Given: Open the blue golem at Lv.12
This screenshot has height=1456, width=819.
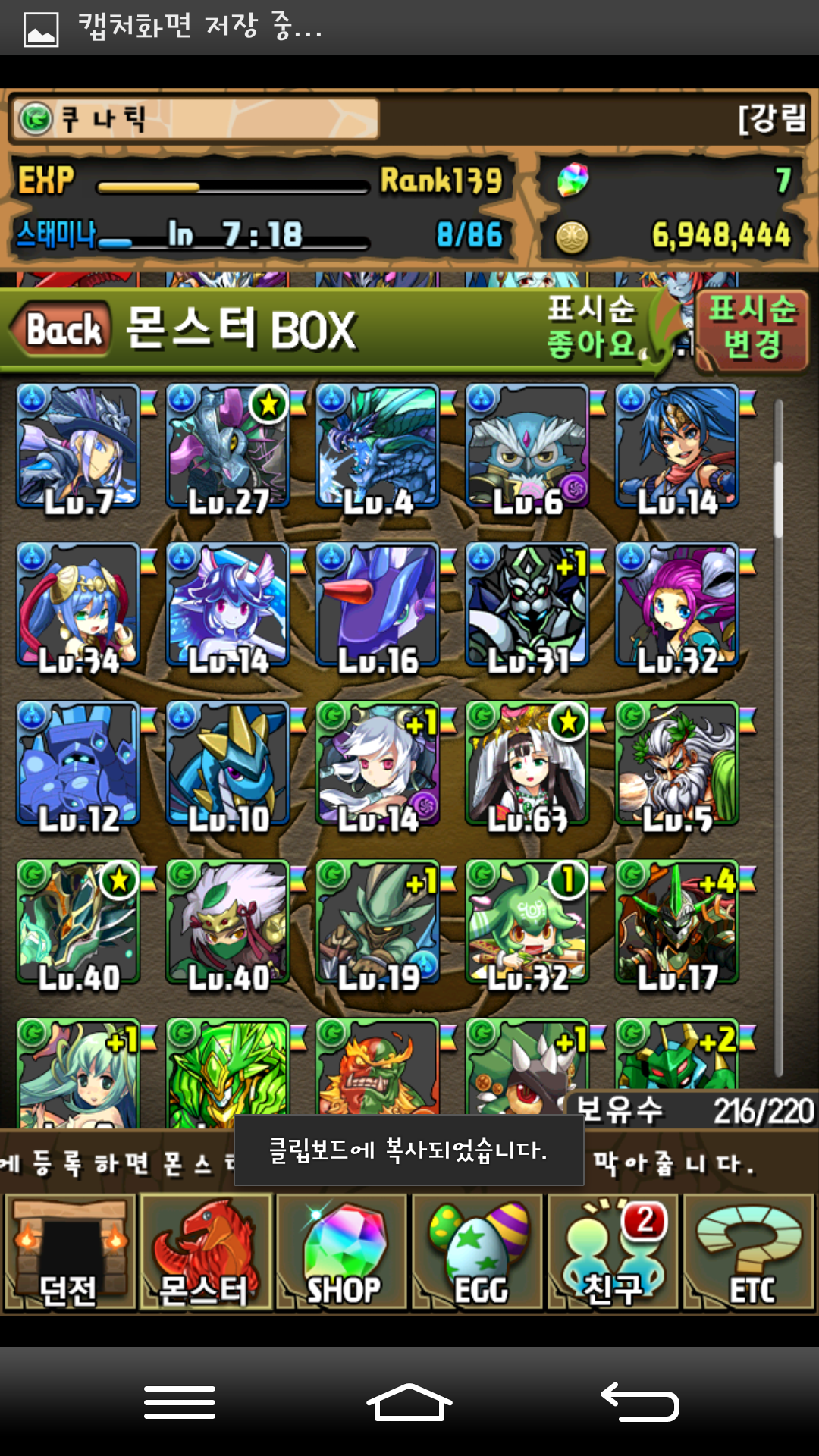Looking at the screenshot, I should 78,764.
